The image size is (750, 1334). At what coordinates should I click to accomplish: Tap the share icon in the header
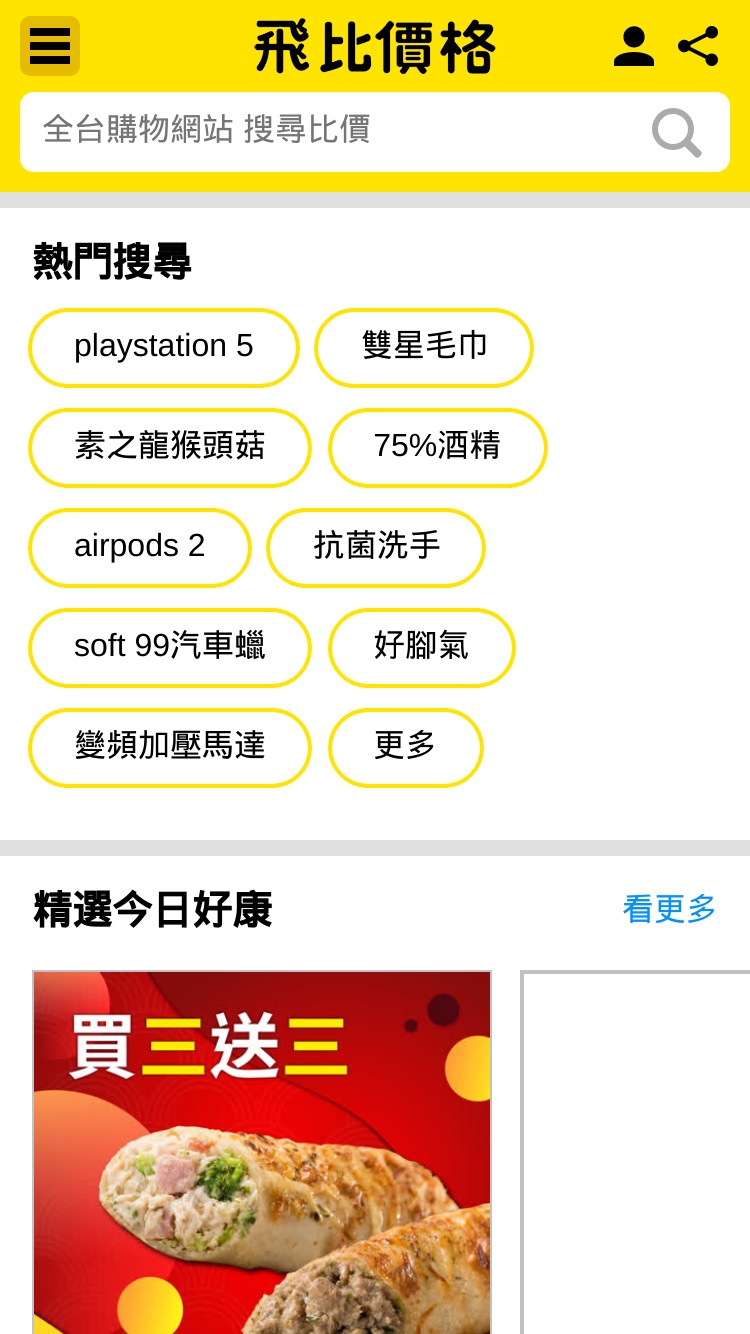tap(698, 47)
